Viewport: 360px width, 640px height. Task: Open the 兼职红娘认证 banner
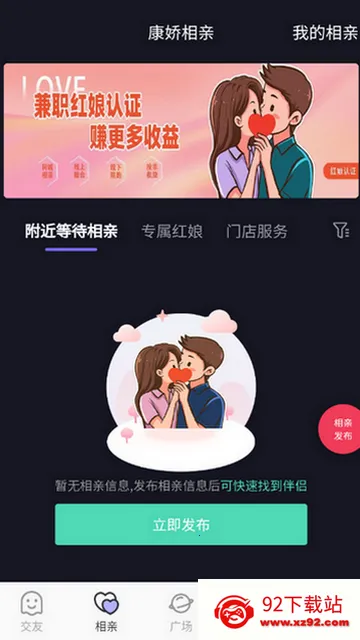[181, 131]
